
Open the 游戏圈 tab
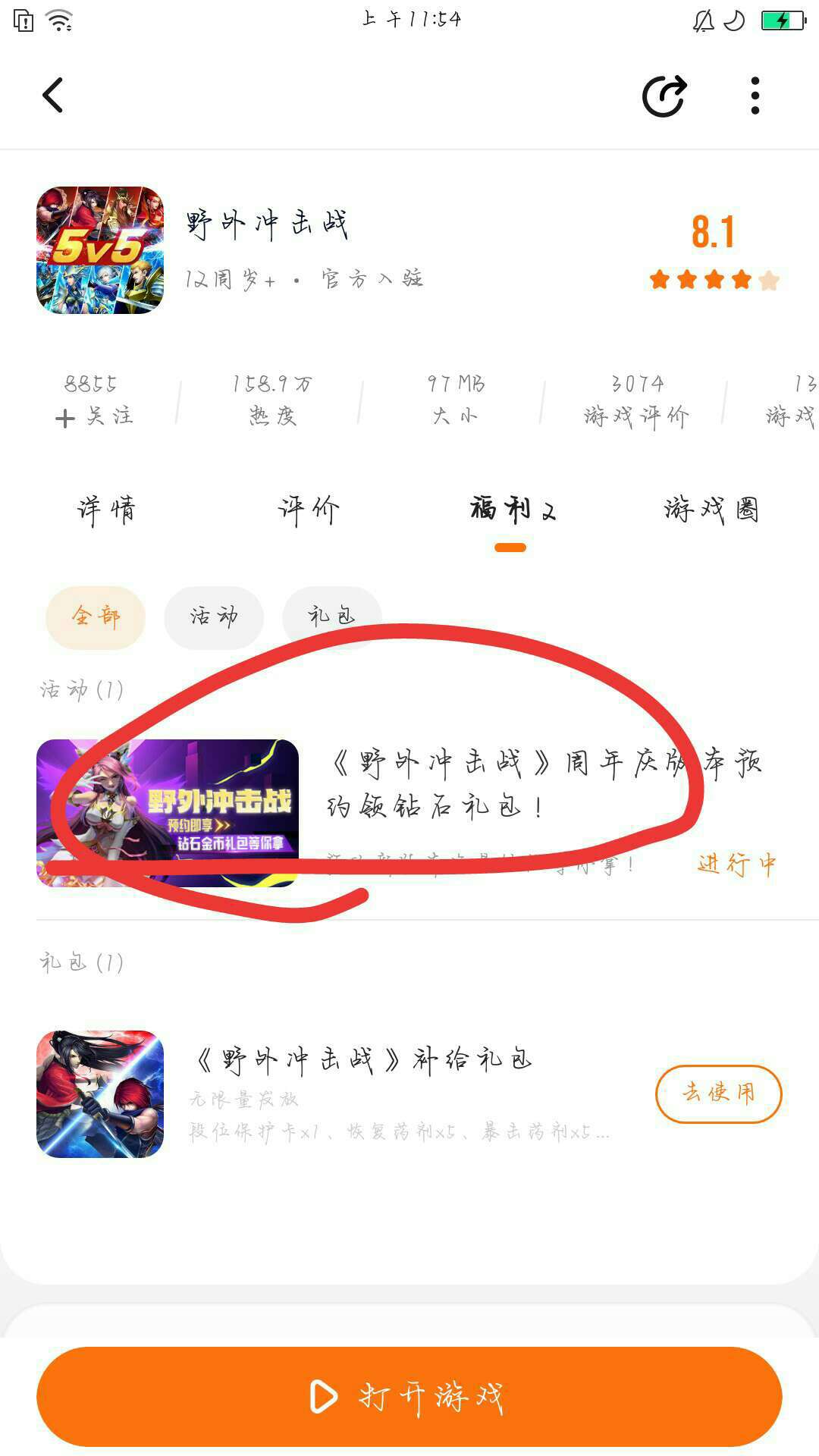pyautogui.click(x=711, y=510)
